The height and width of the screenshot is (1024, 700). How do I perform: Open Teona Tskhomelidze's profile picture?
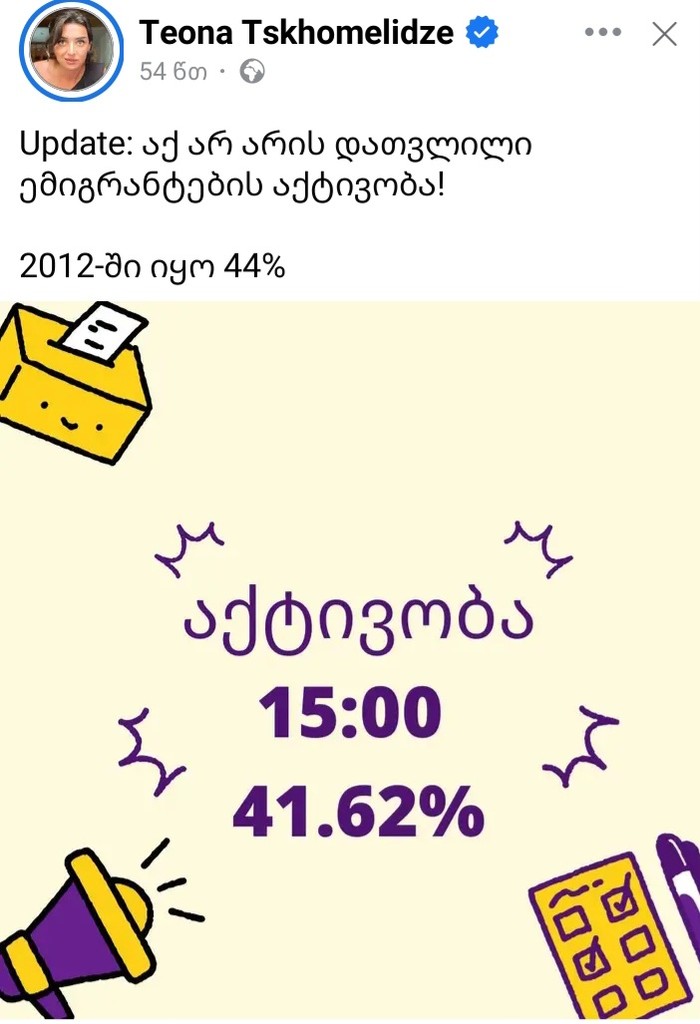(x=70, y=50)
